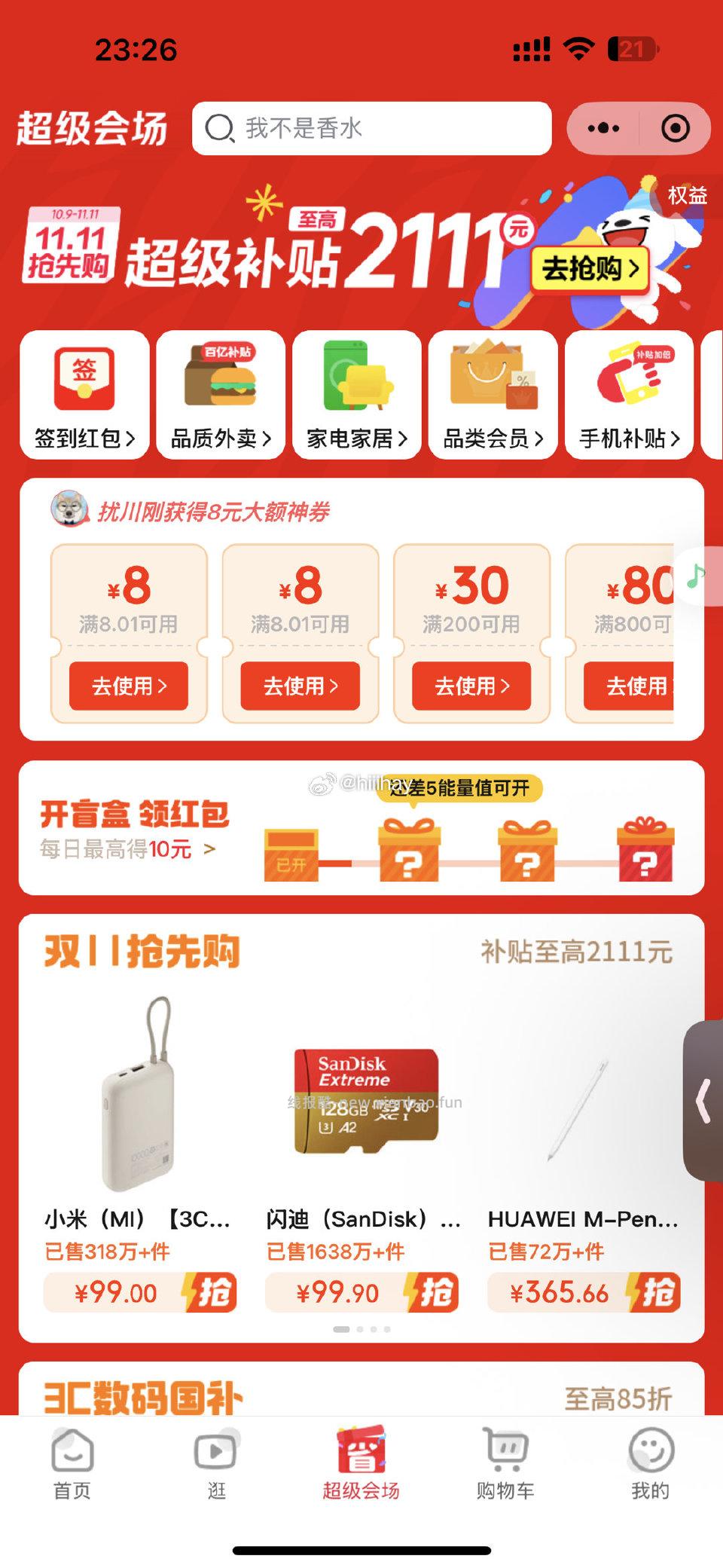The image size is (723, 1568).
Task: Use the ¥30 coupon via 去使用
Action: (472, 686)
